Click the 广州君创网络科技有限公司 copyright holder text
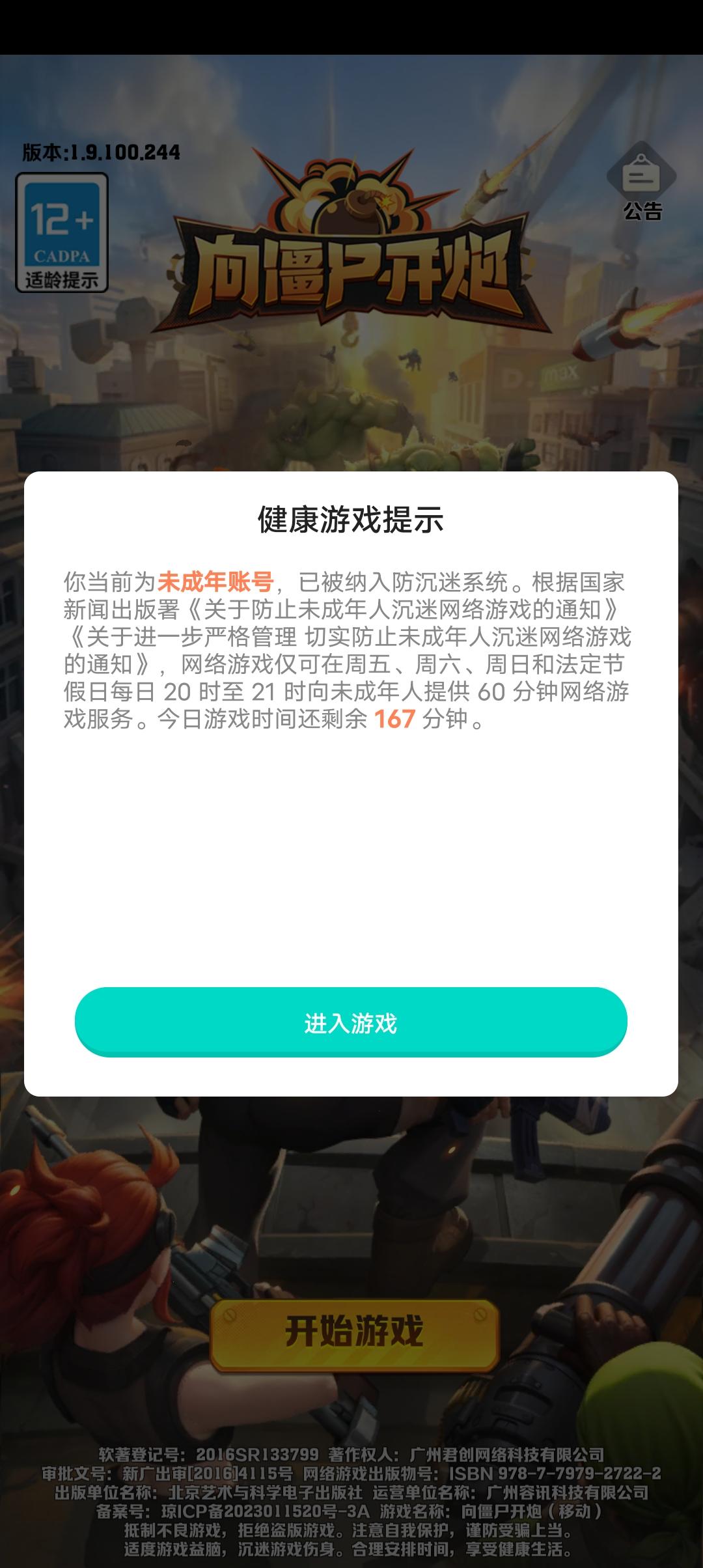703x1568 pixels. [x=501, y=1453]
